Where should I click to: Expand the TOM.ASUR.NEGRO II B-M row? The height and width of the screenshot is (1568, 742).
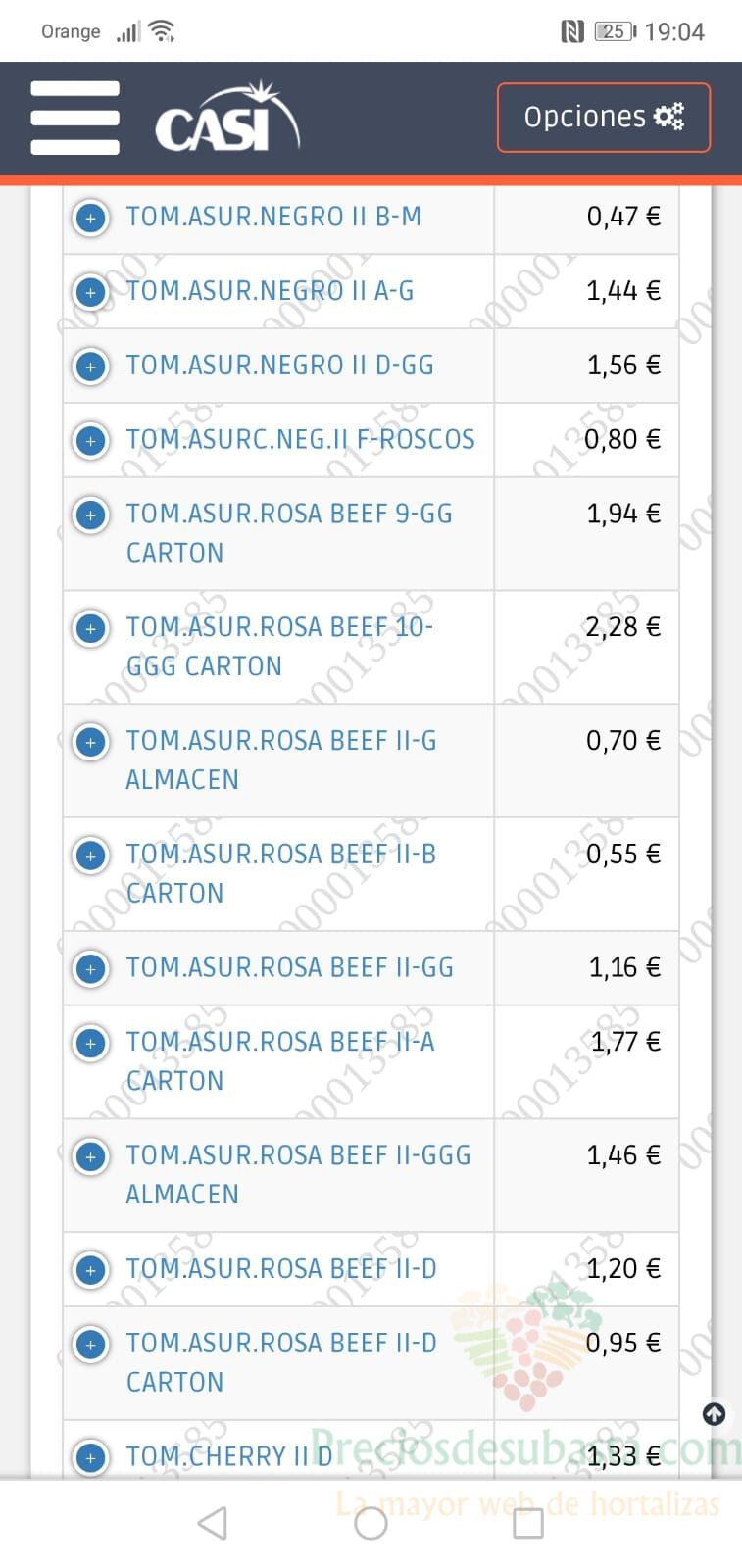tap(91, 218)
